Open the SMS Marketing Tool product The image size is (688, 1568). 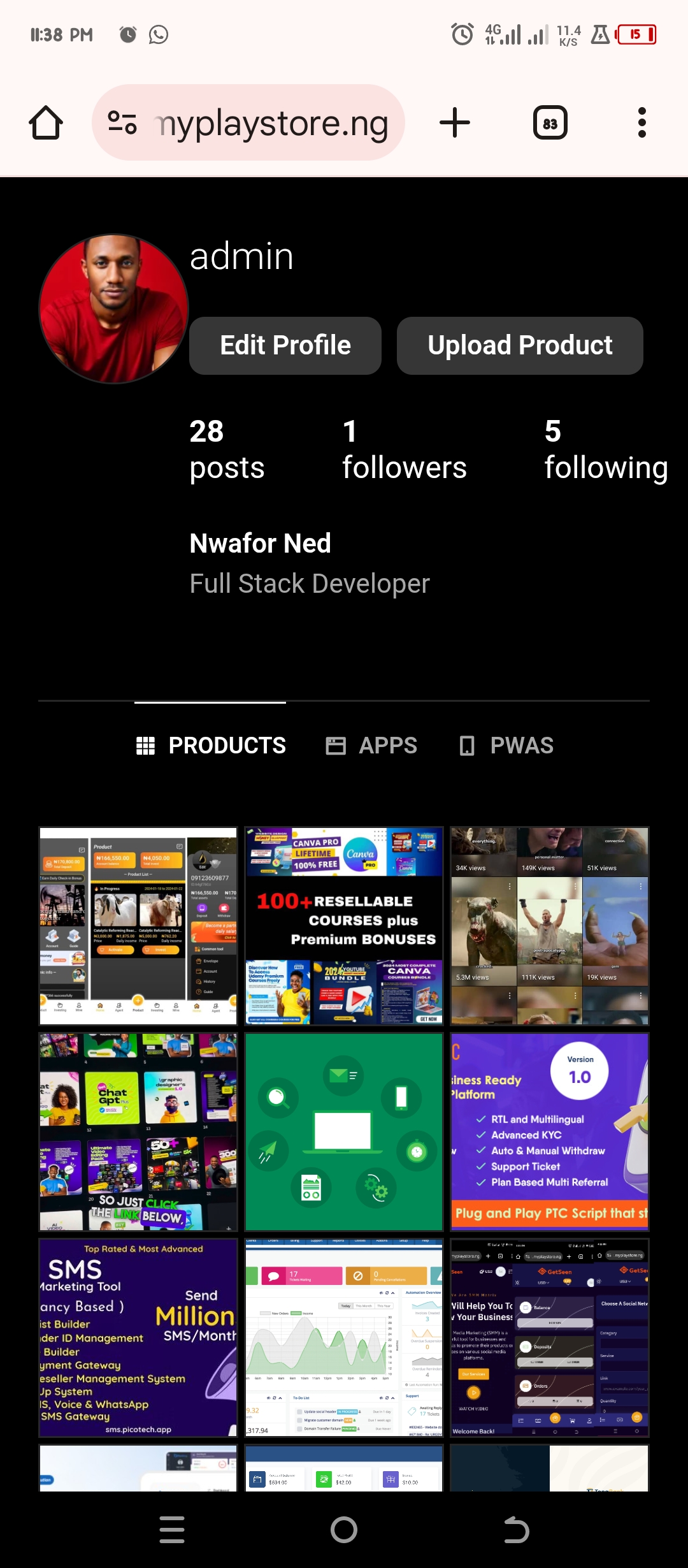pos(138,1337)
